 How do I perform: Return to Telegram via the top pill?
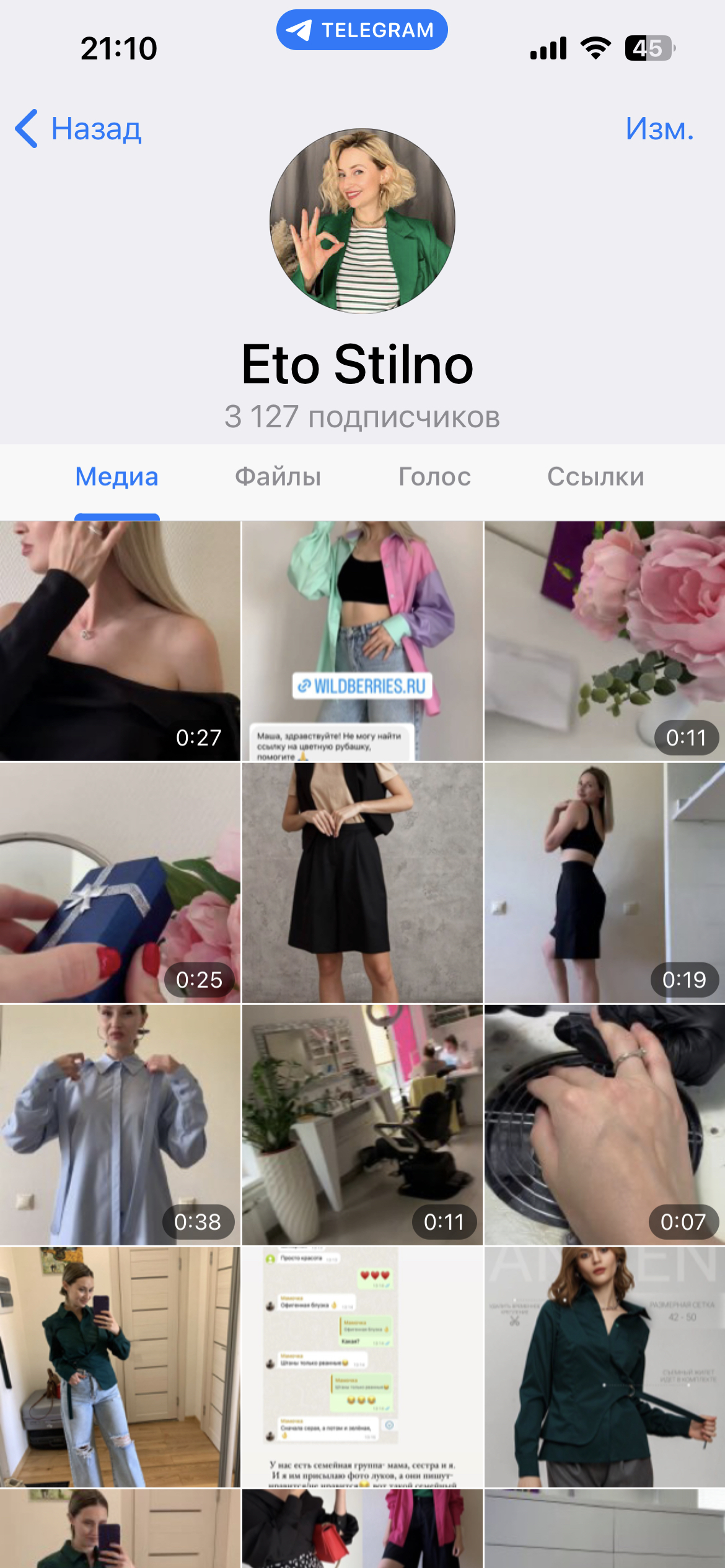[x=362, y=30]
